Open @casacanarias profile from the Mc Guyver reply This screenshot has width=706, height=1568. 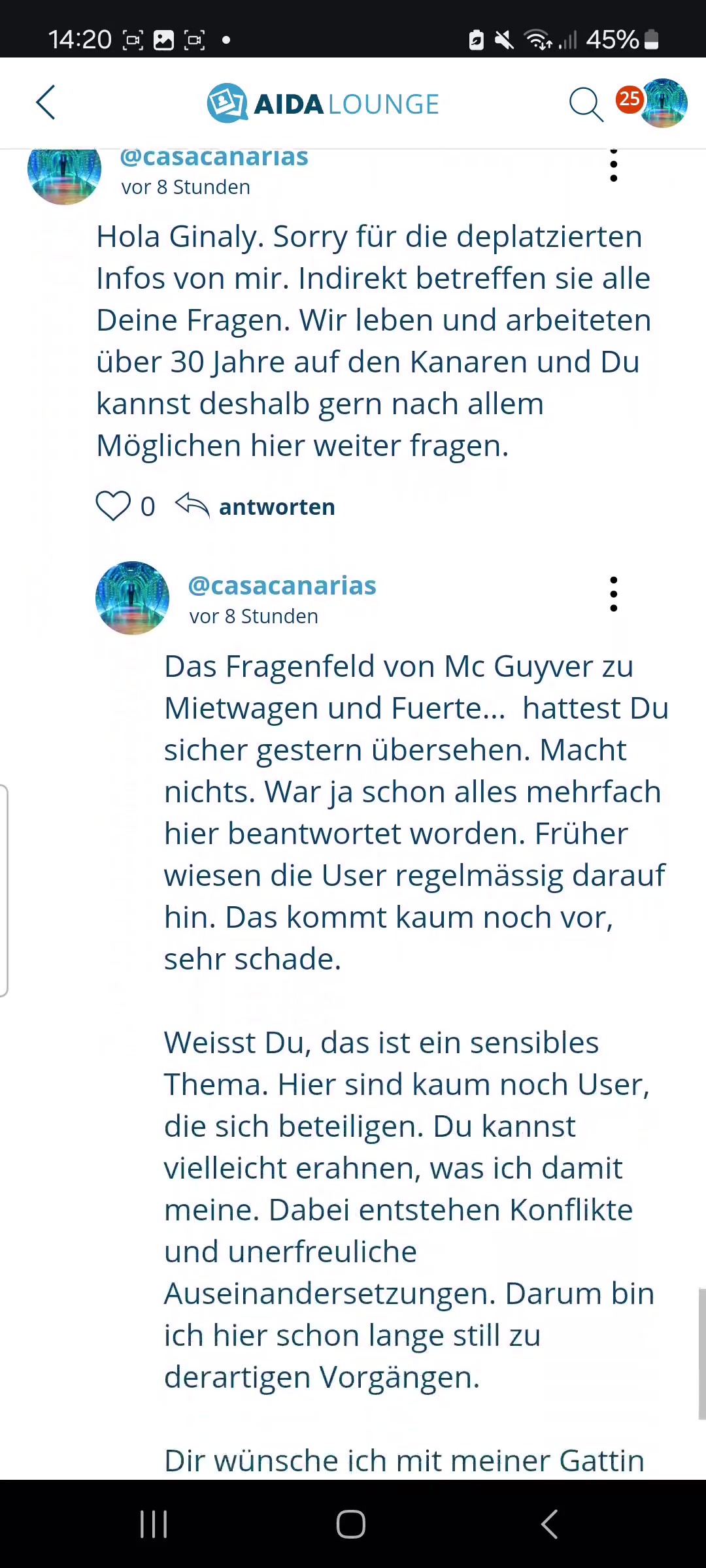pyautogui.click(x=282, y=585)
